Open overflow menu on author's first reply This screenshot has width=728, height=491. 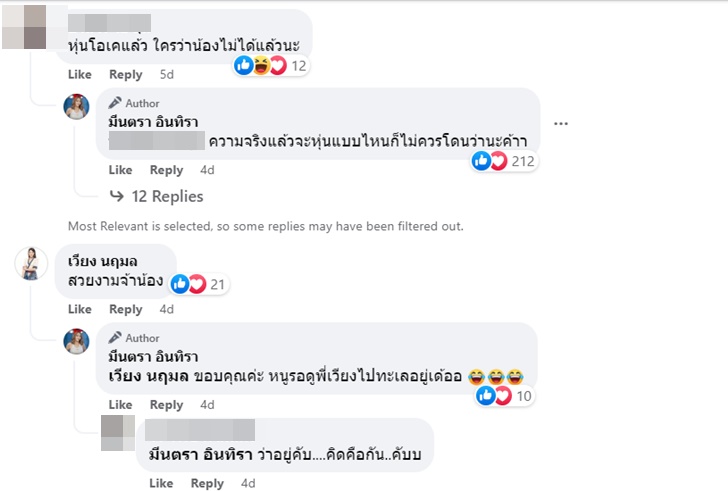click(561, 123)
